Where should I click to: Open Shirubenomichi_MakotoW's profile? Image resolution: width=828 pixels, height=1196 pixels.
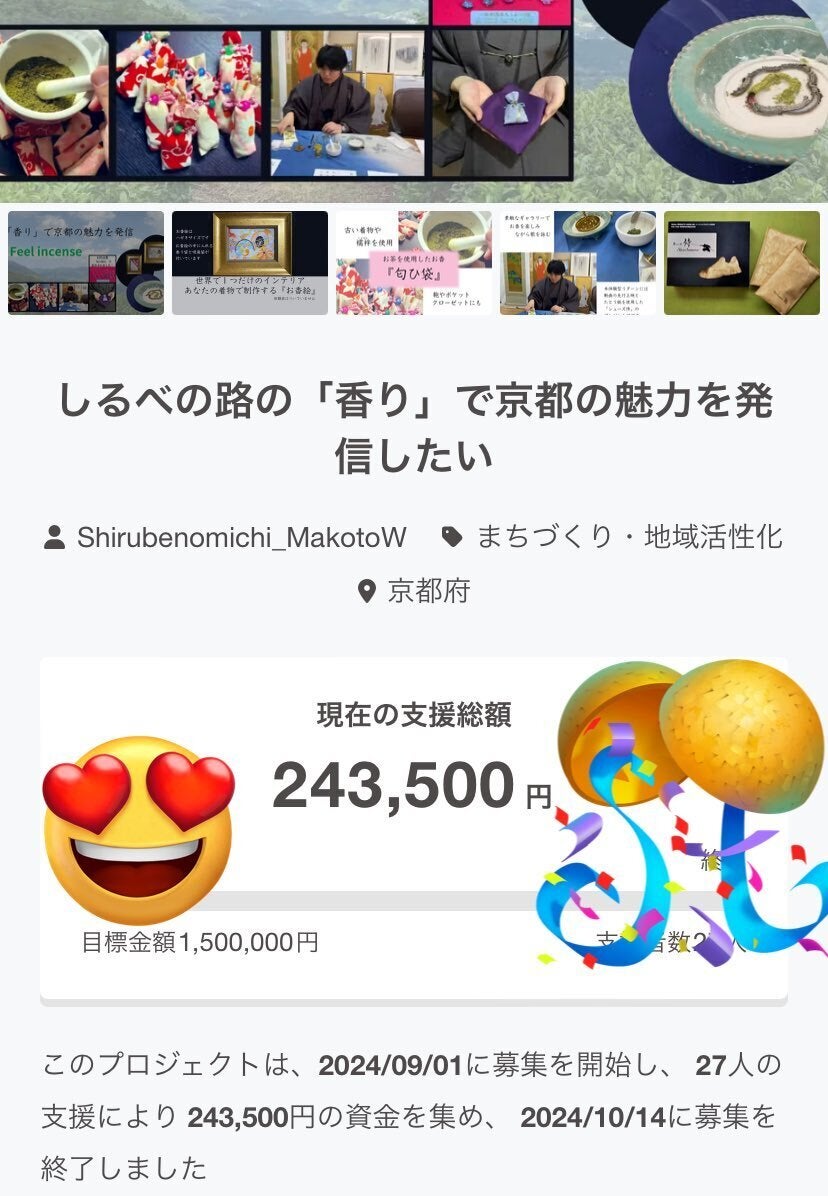click(241, 537)
